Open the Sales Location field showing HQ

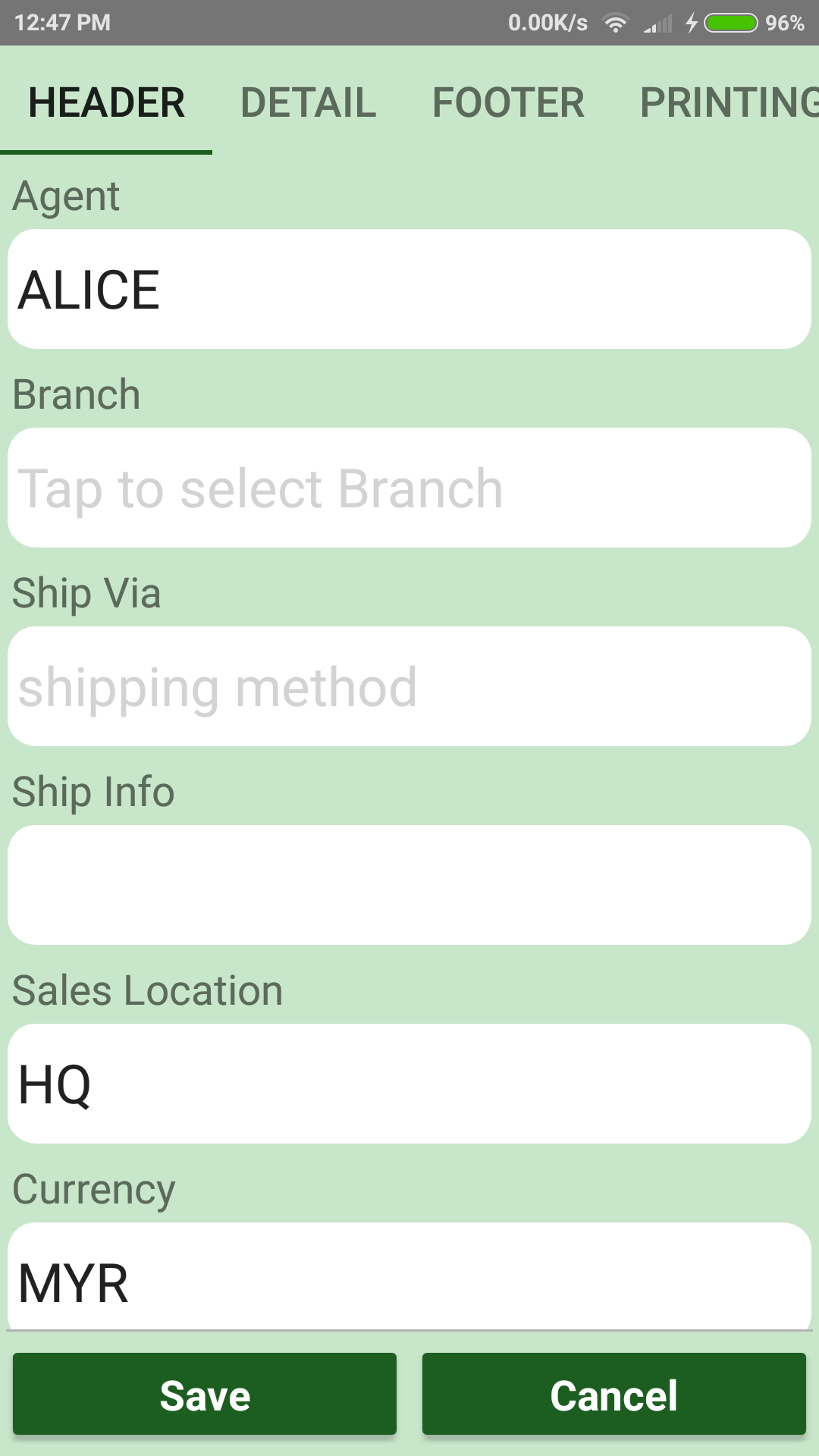tap(409, 1084)
